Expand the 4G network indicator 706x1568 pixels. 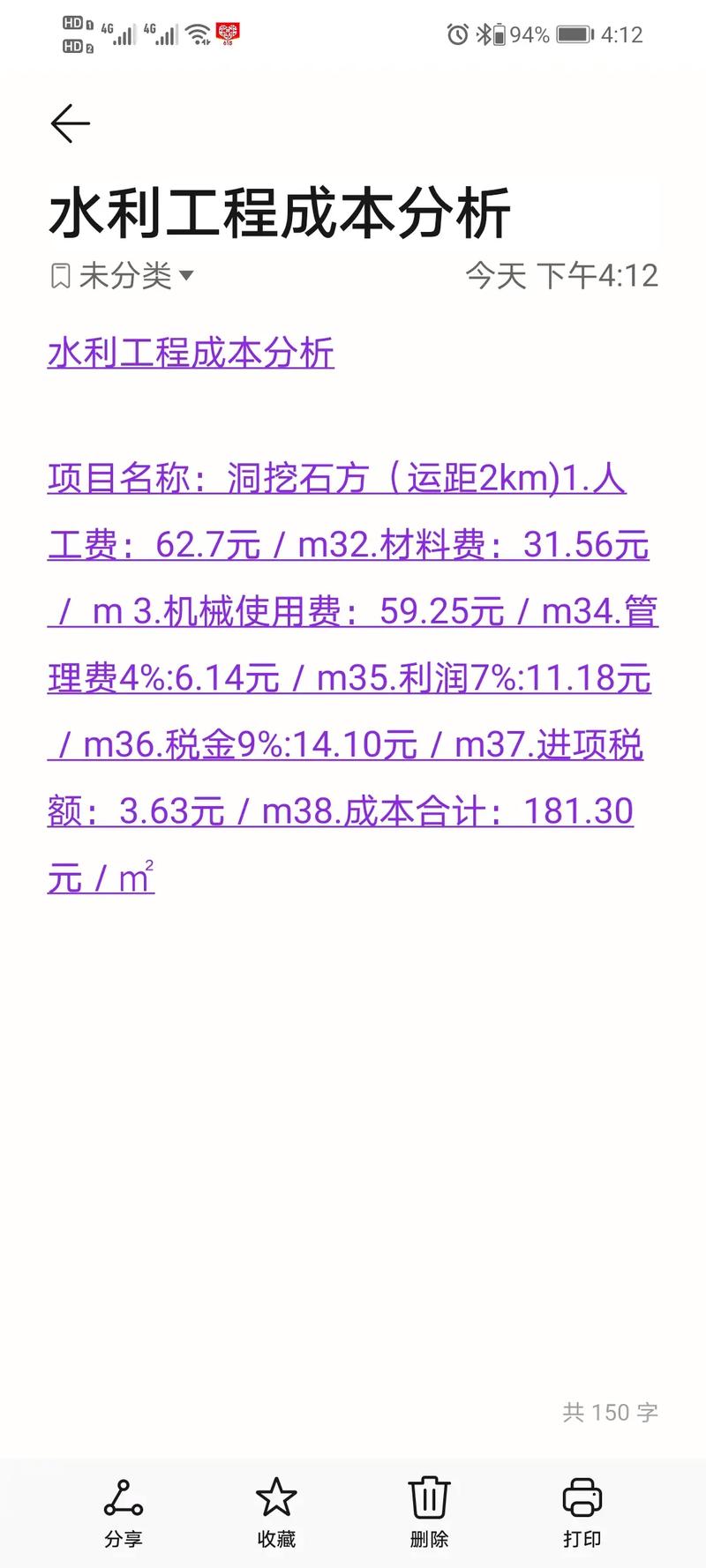click(106, 29)
